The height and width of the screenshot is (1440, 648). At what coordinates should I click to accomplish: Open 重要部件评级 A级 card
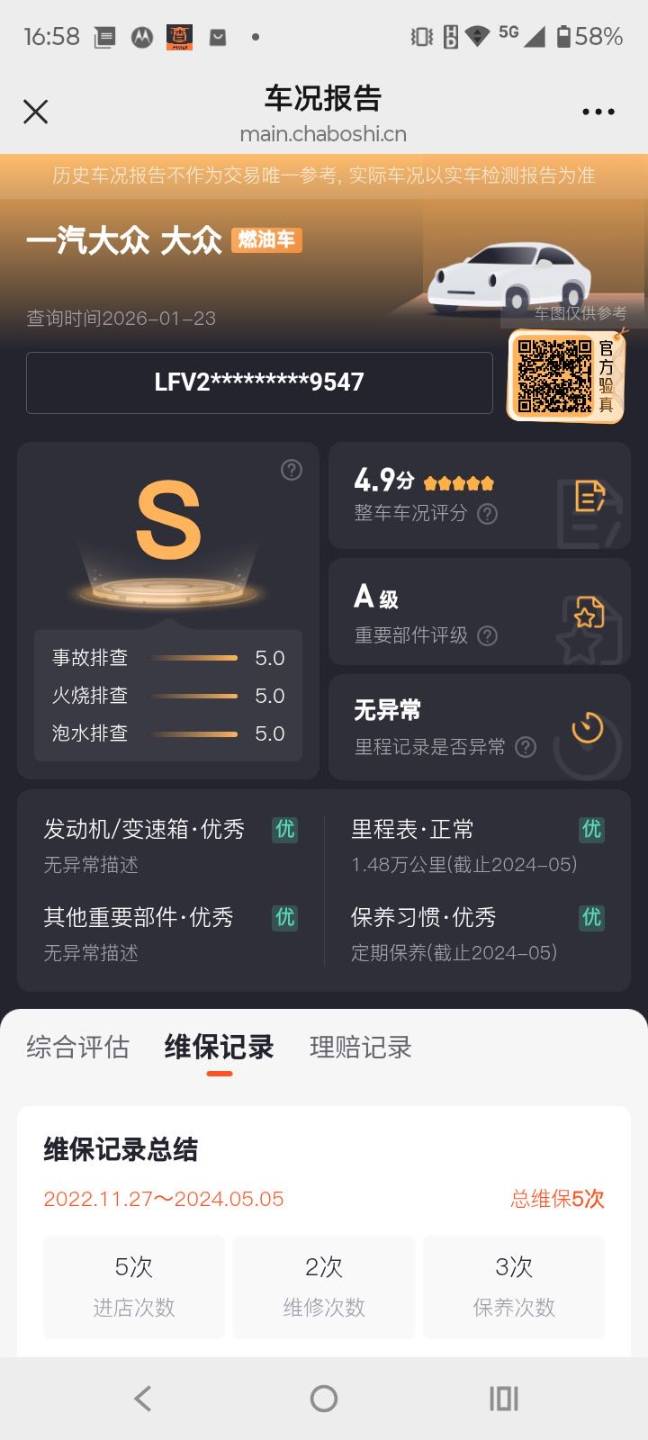tap(479, 612)
